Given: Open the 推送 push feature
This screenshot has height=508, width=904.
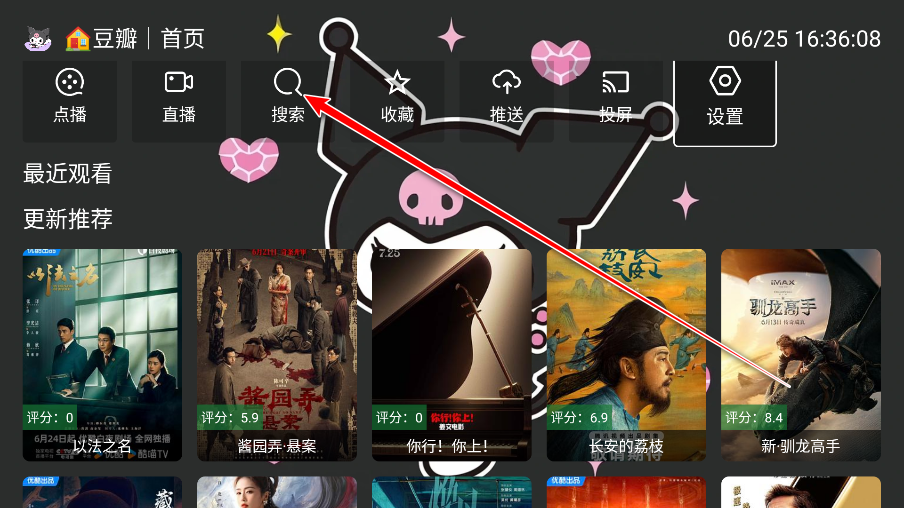Looking at the screenshot, I should [x=507, y=97].
